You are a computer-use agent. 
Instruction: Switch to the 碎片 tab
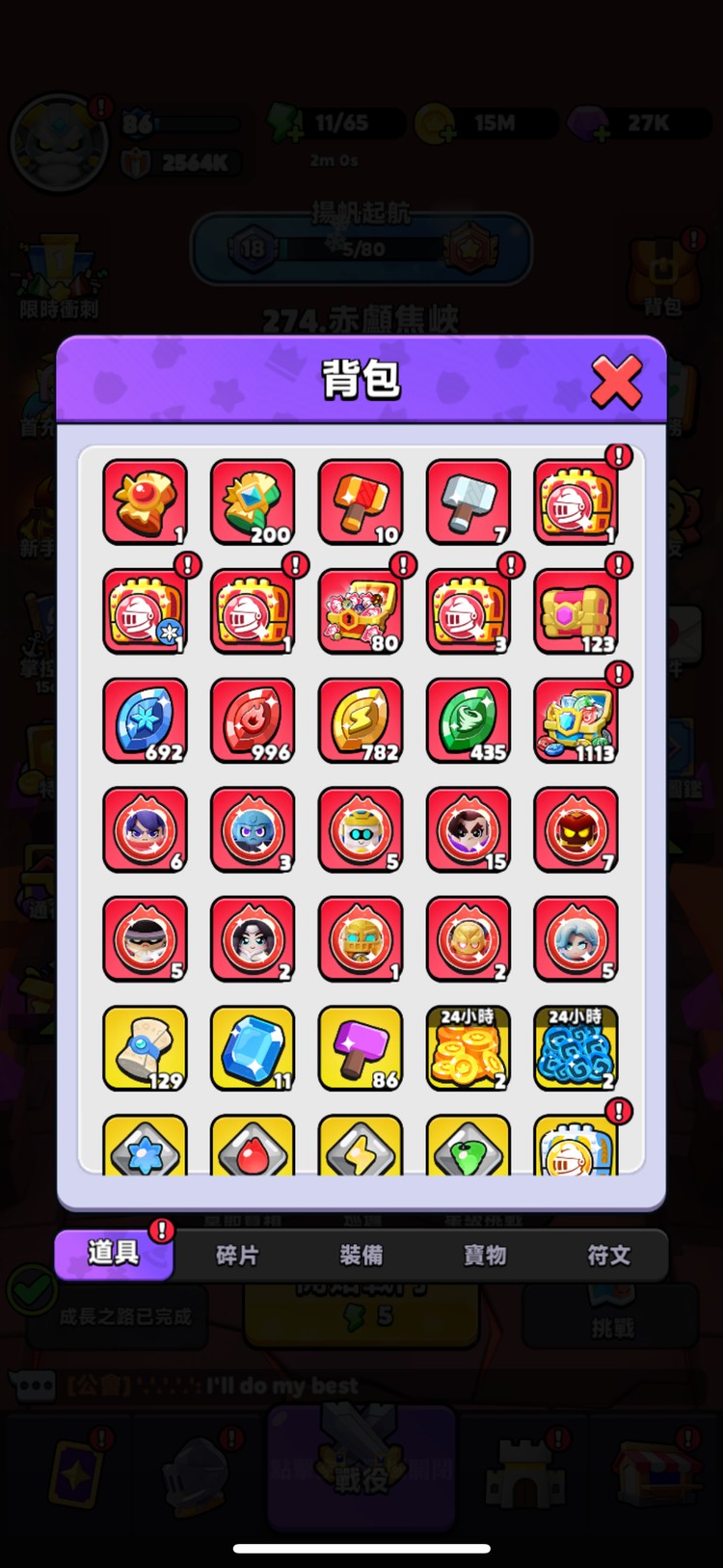(237, 1255)
